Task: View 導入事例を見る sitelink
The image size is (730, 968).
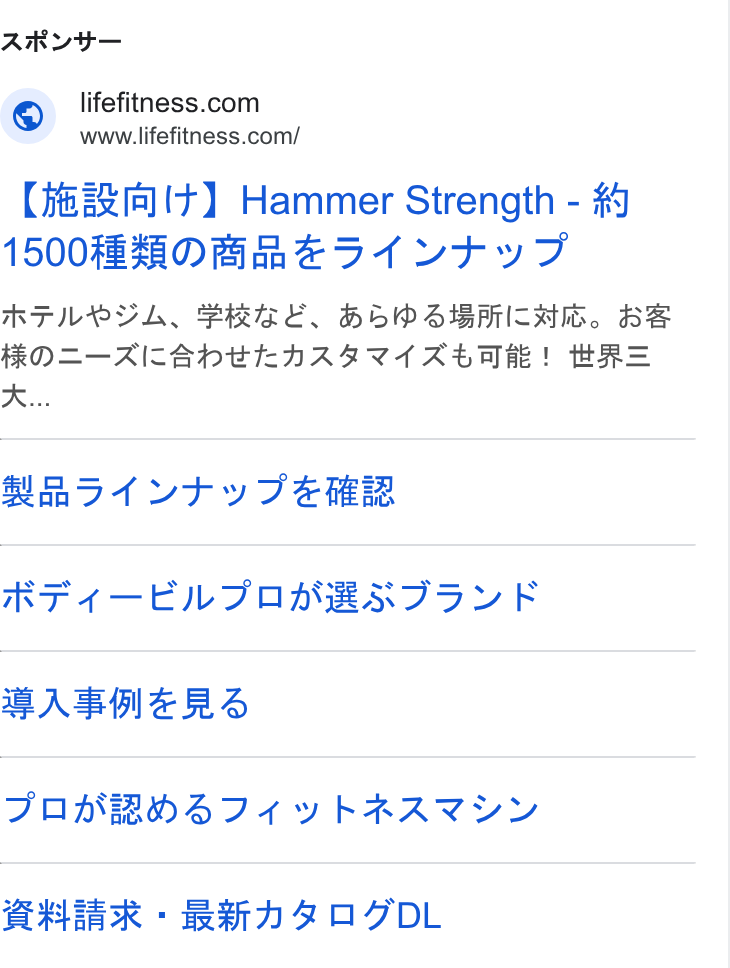Action: pos(125,703)
